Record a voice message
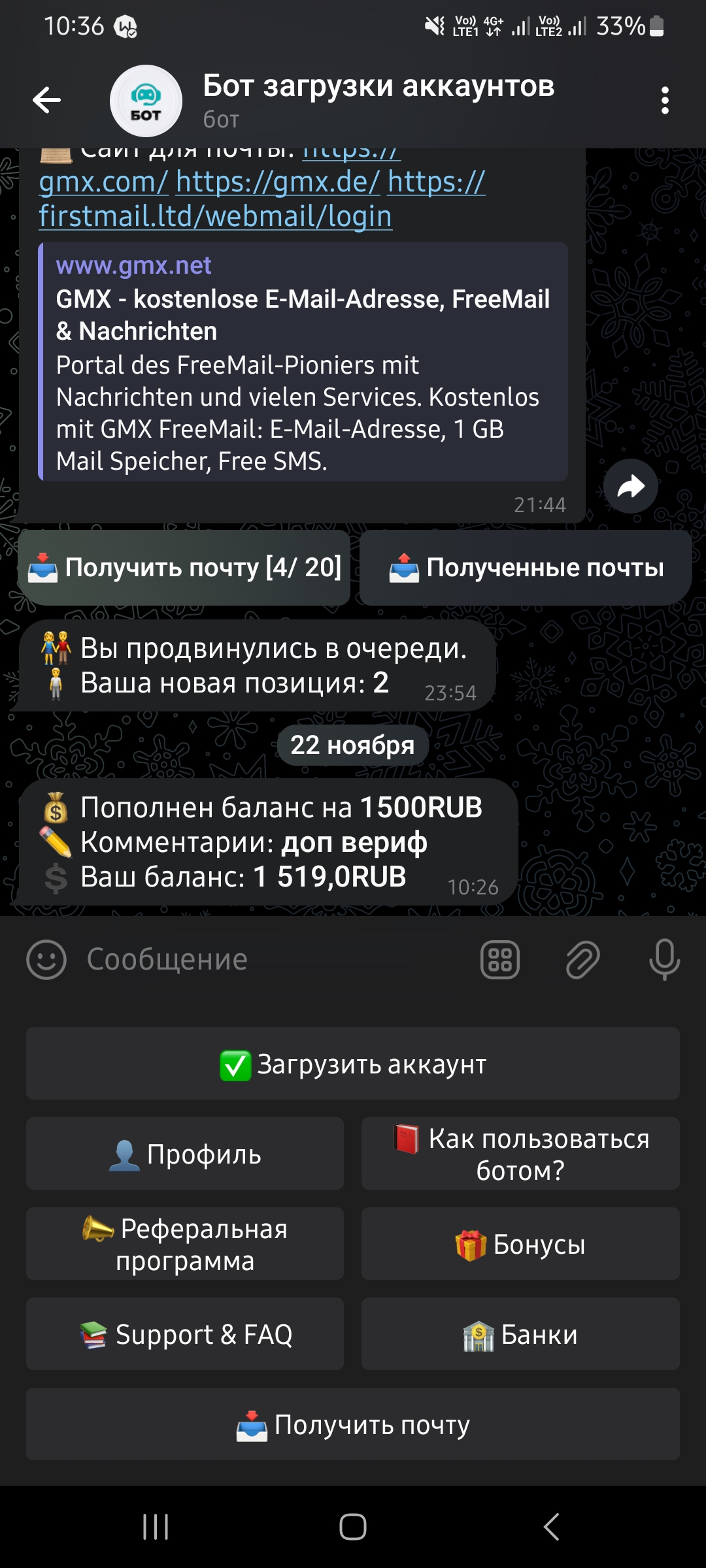The width and height of the screenshot is (706, 1568). [664, 960]
